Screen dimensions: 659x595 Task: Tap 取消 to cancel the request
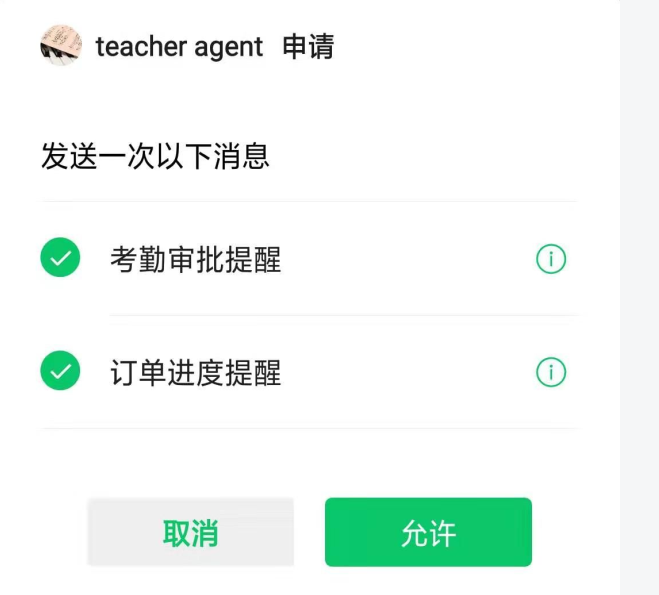point(191,533)
